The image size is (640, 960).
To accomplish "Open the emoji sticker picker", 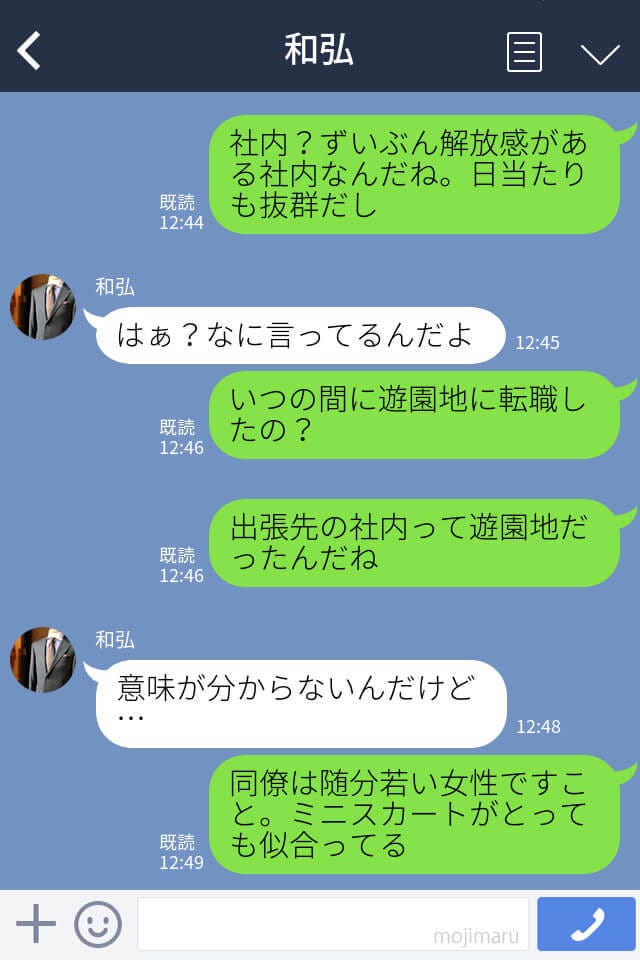I will point(98,924).
